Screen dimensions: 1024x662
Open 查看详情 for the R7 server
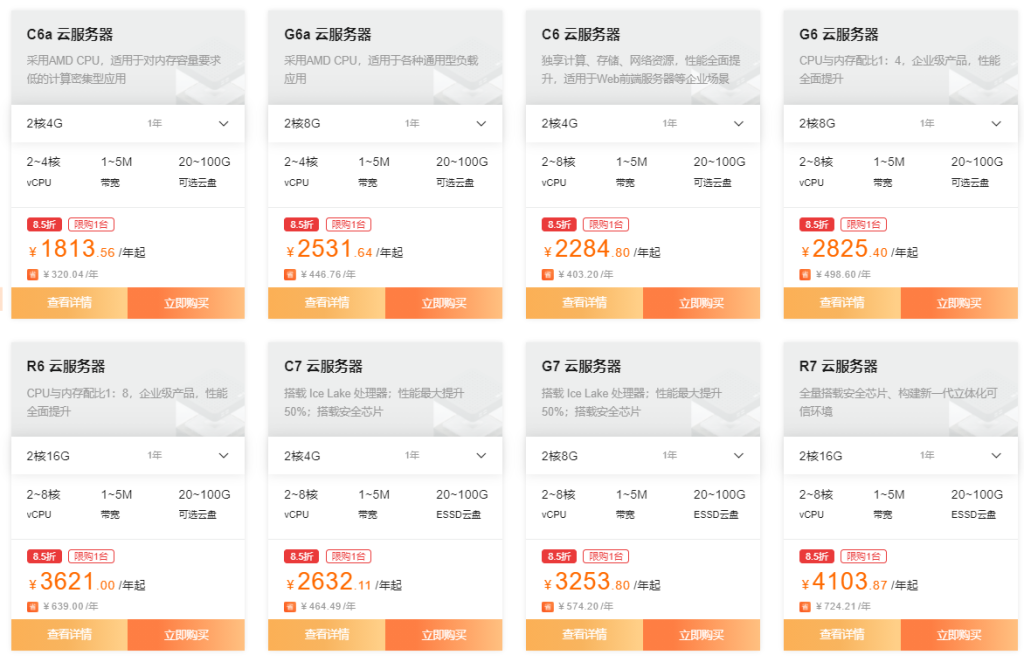pyautogui.click(x=842, y=635)
